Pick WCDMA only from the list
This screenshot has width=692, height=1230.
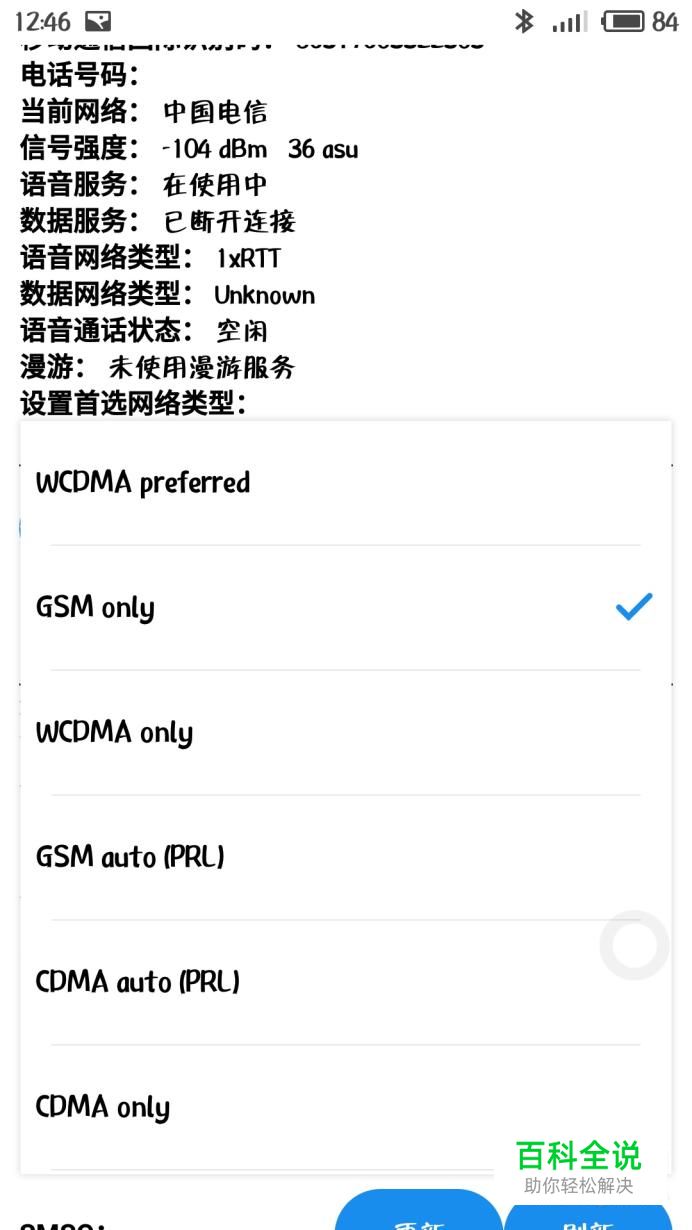[x=345, y=733]
